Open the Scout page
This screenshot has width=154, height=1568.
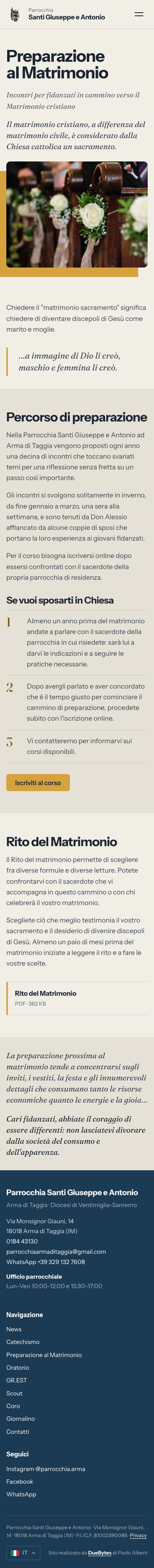tap(14, 1393)
